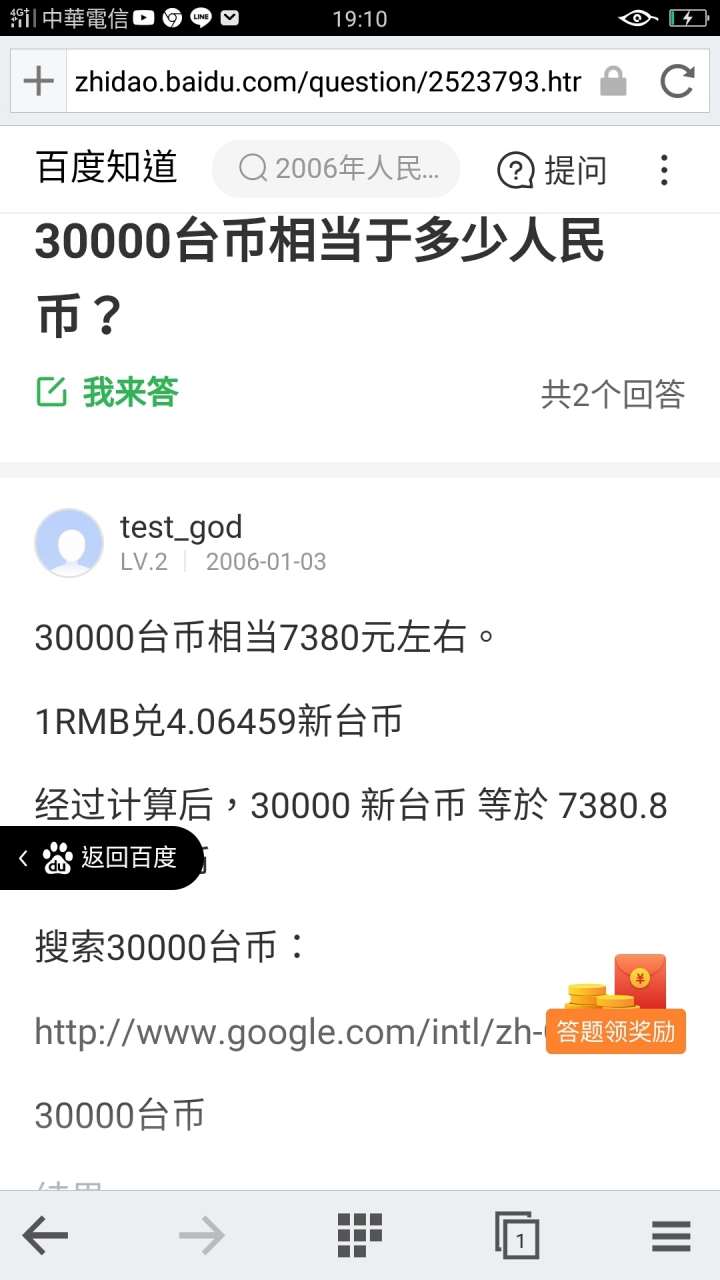Image resolution: width=720 pixels, height=1280 pixels.
Task: Tap the grid home icon in bottom bar
Action: (x=359, y=1235)
